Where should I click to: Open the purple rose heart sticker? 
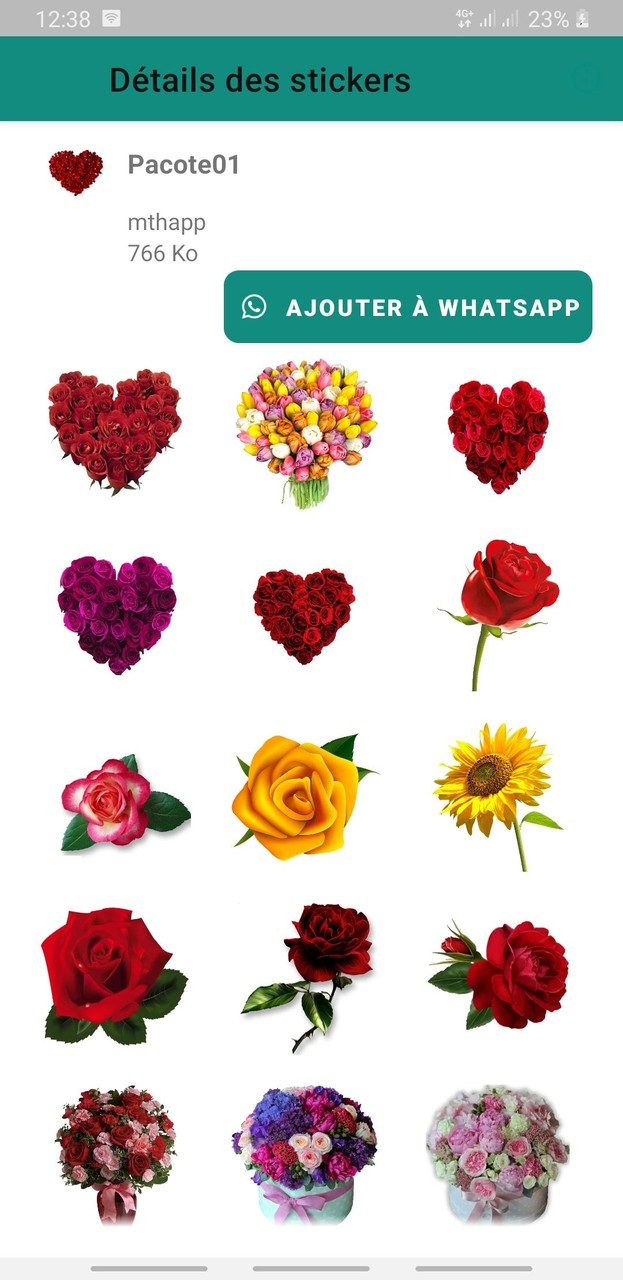(117, 615)
